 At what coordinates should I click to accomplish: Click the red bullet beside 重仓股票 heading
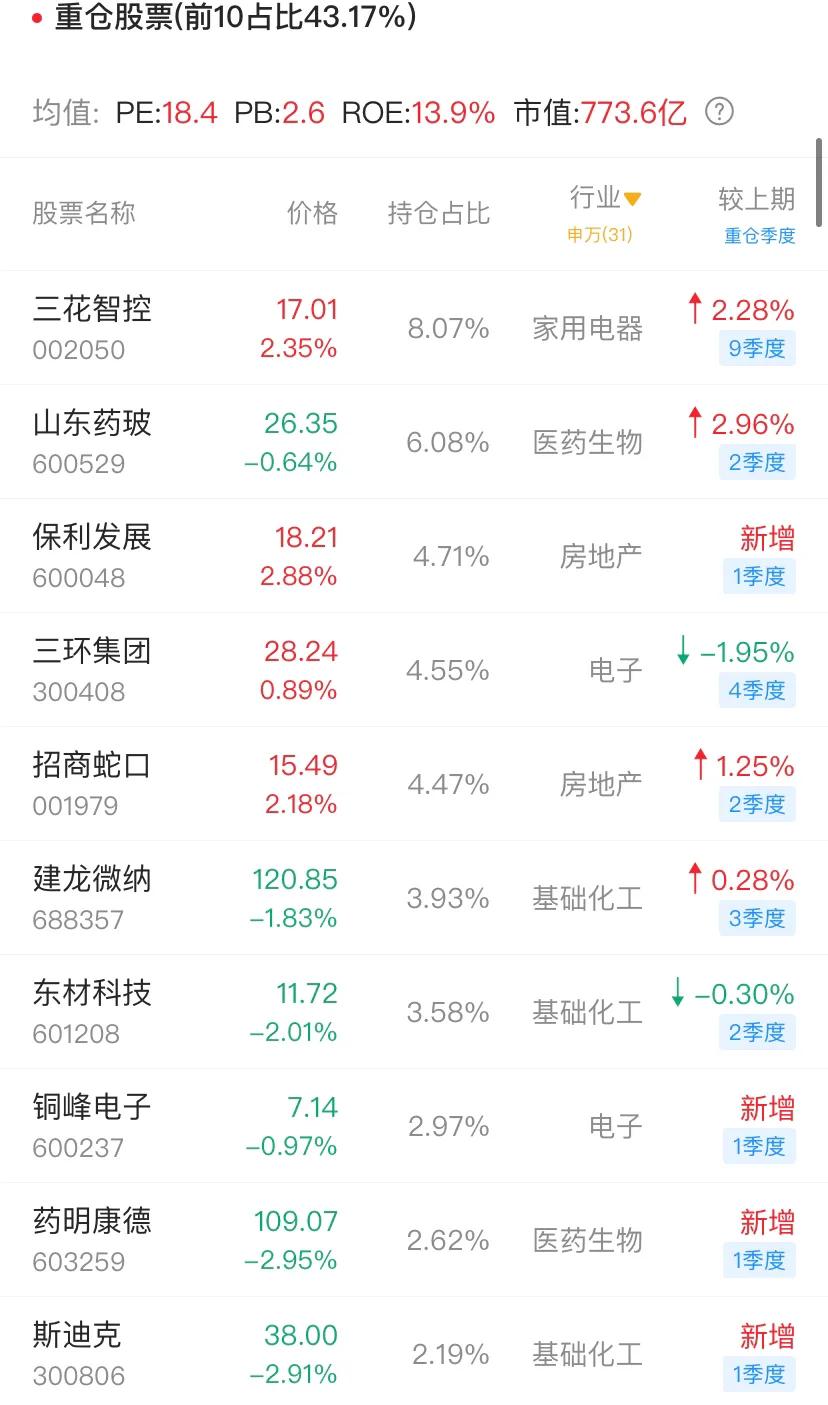(x=37, y=15)
